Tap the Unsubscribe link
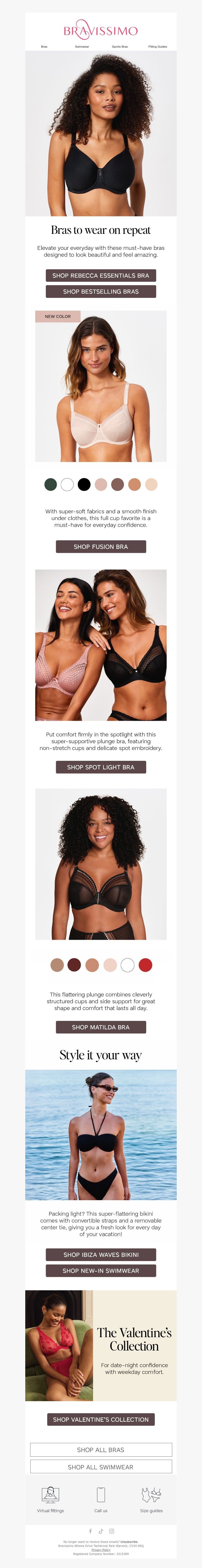 129,1541
